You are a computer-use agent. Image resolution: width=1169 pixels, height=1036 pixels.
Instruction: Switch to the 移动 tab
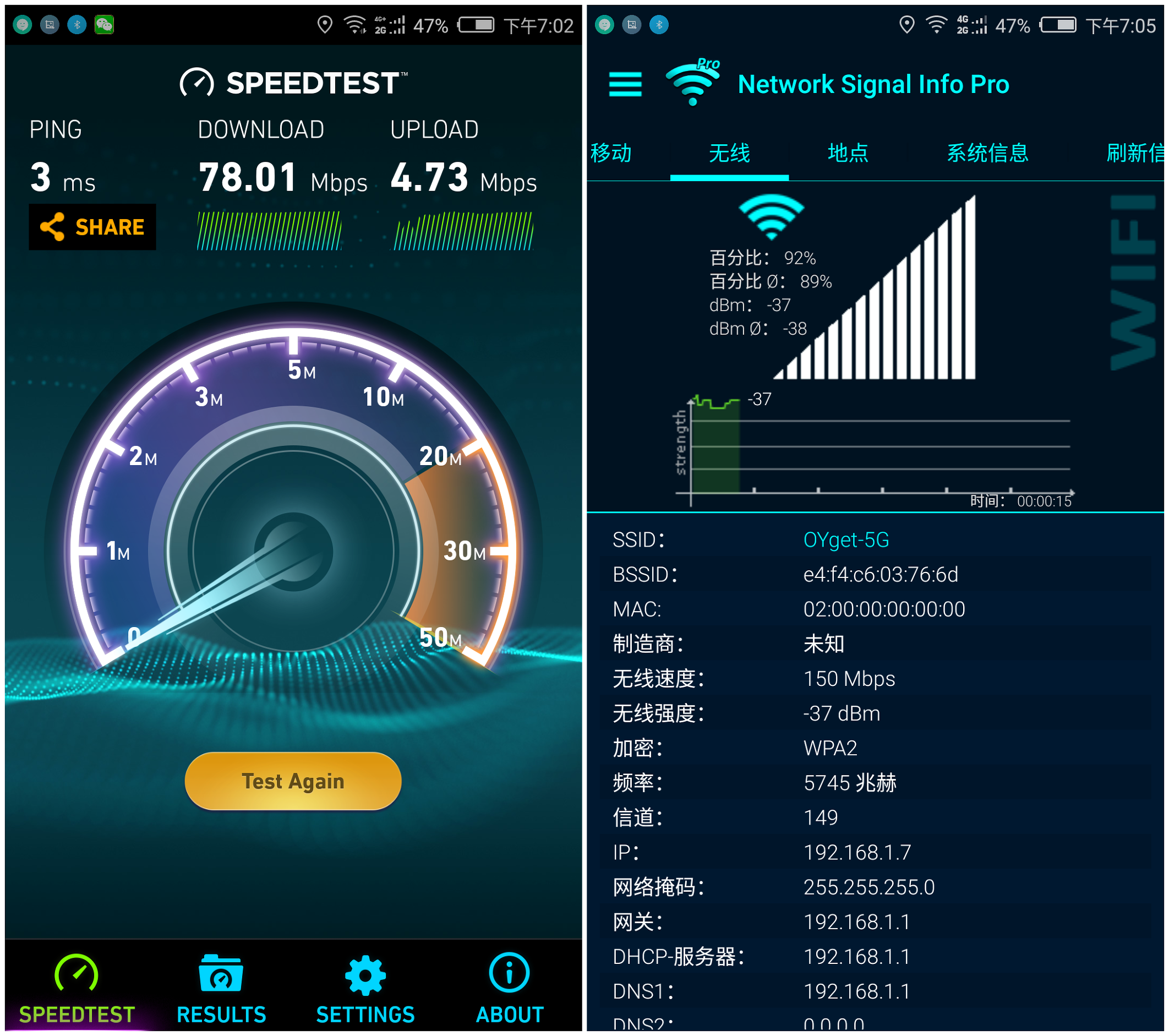(611, 154)
